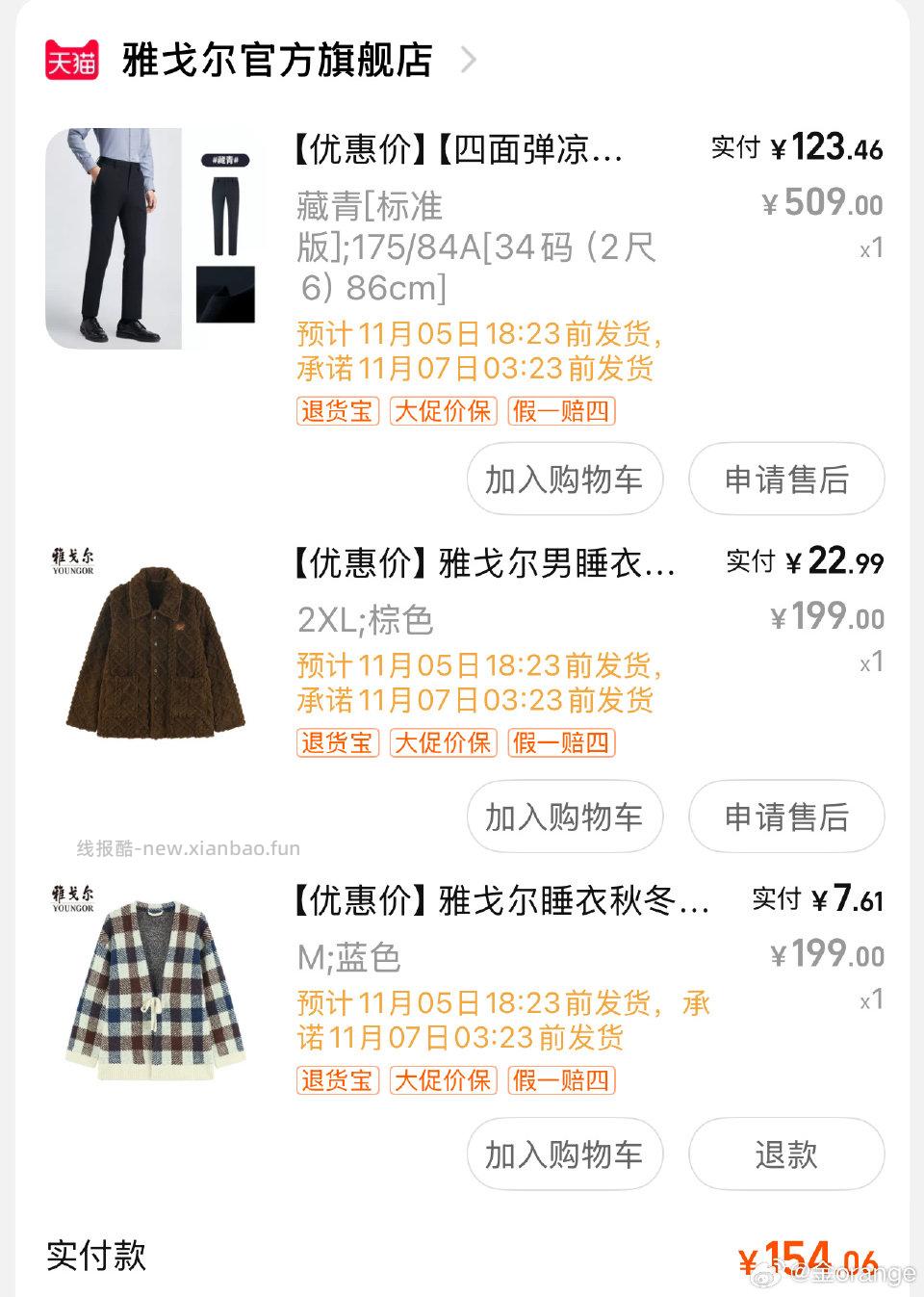Select the x1 quantity indicator on the trousers
Viewport: 924px width, 1297px height.
click(x=871, y=248)
